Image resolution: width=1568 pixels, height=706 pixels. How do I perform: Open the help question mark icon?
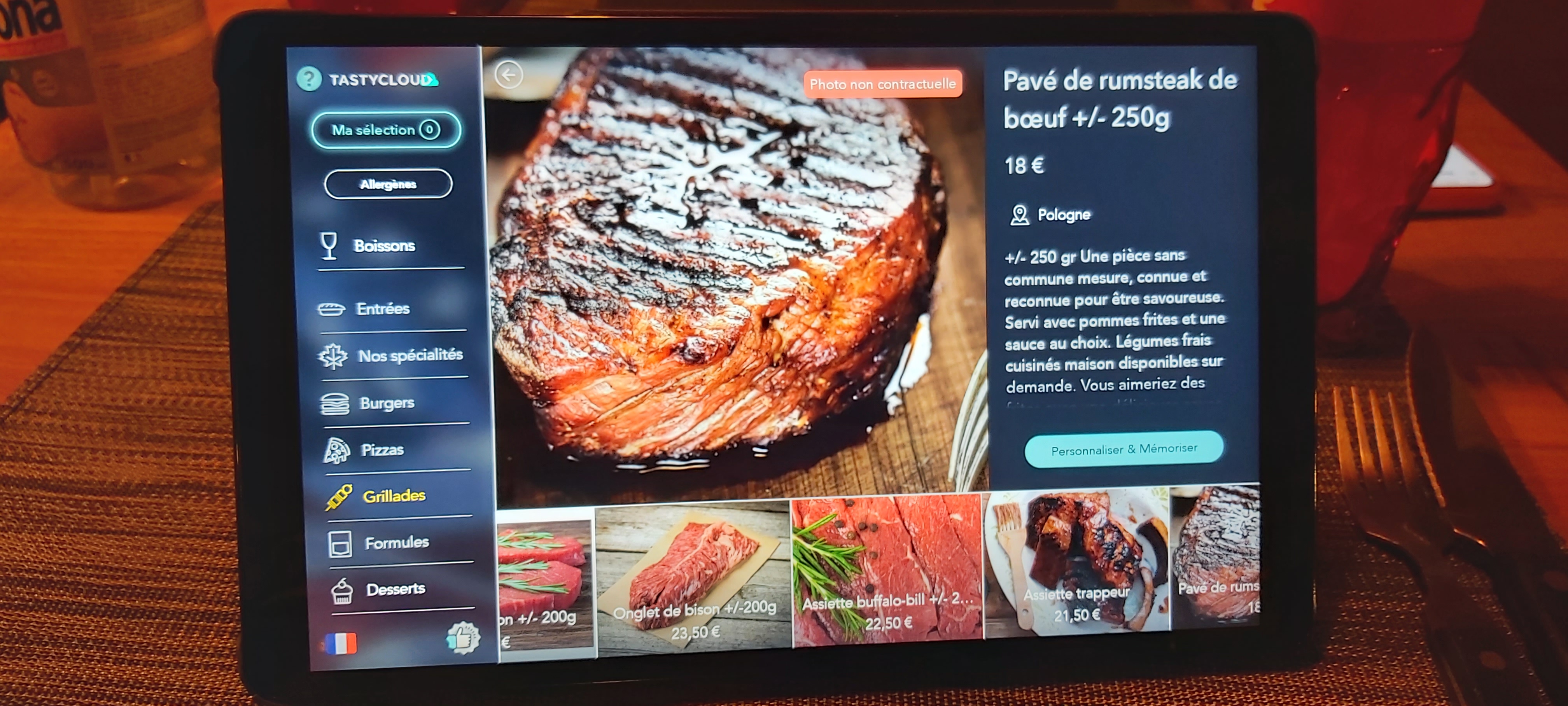click(309, 79)
